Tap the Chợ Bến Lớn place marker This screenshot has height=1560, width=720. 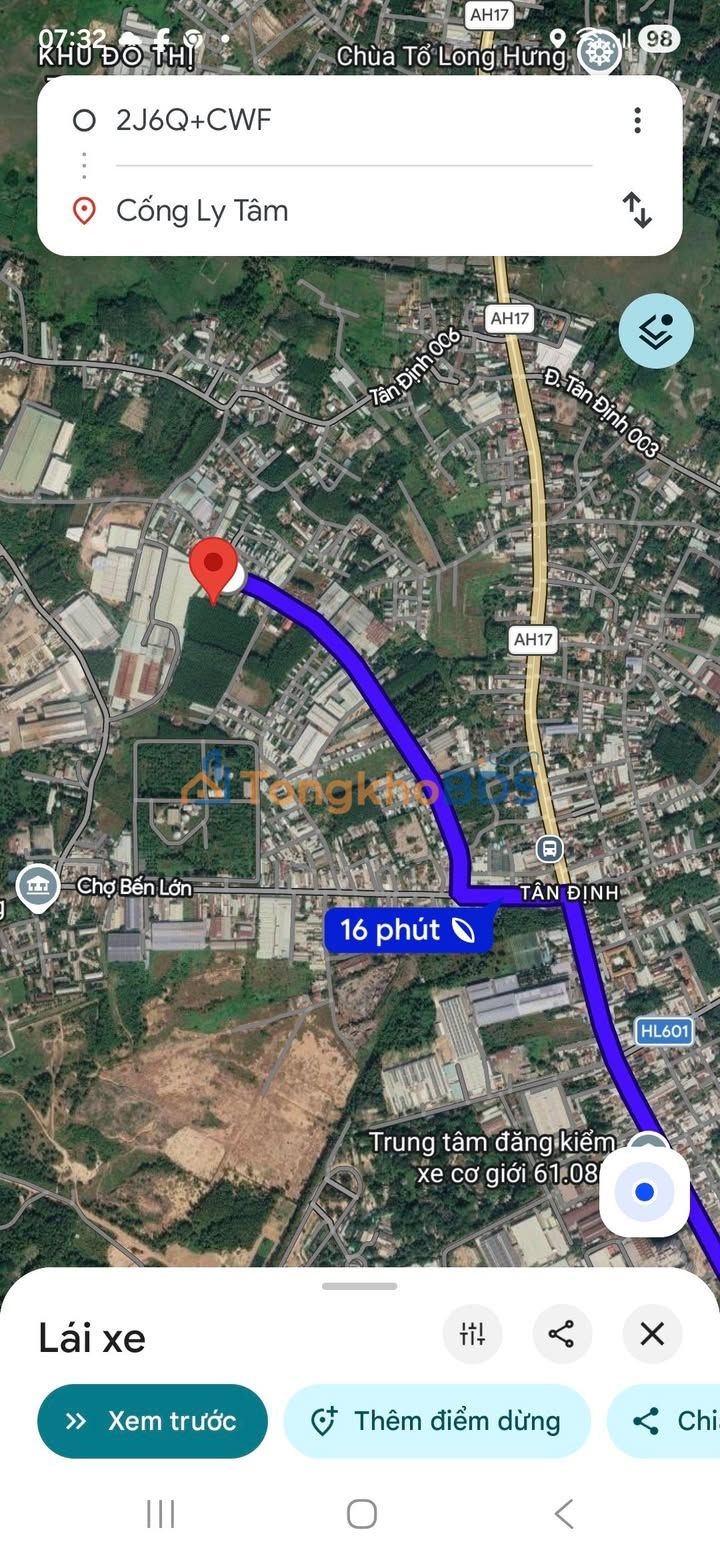pyautogui.click(x=38, y=887)
